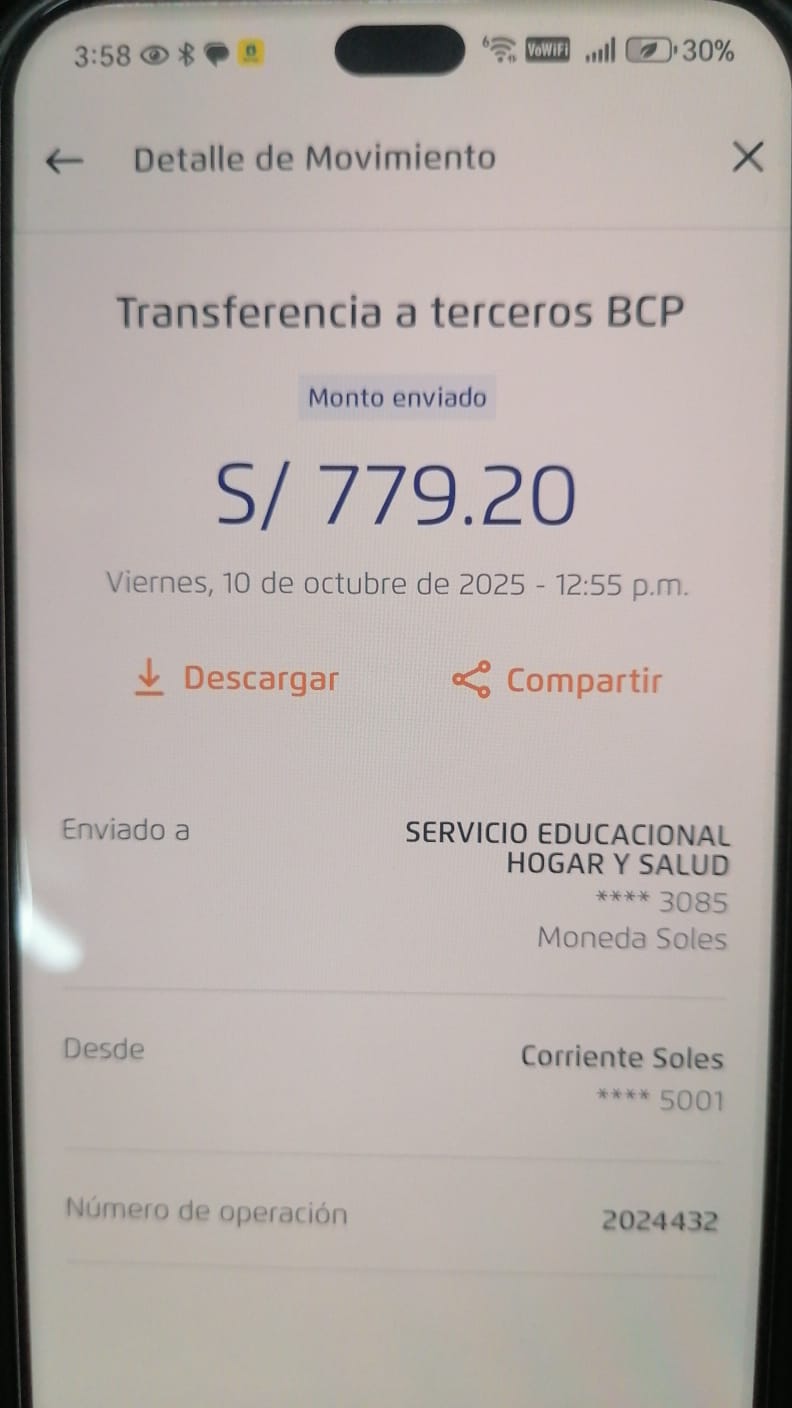Screen dimensions: 792x1408
Task: Close the Detalle de Movimiento screen
Action: 748,157
